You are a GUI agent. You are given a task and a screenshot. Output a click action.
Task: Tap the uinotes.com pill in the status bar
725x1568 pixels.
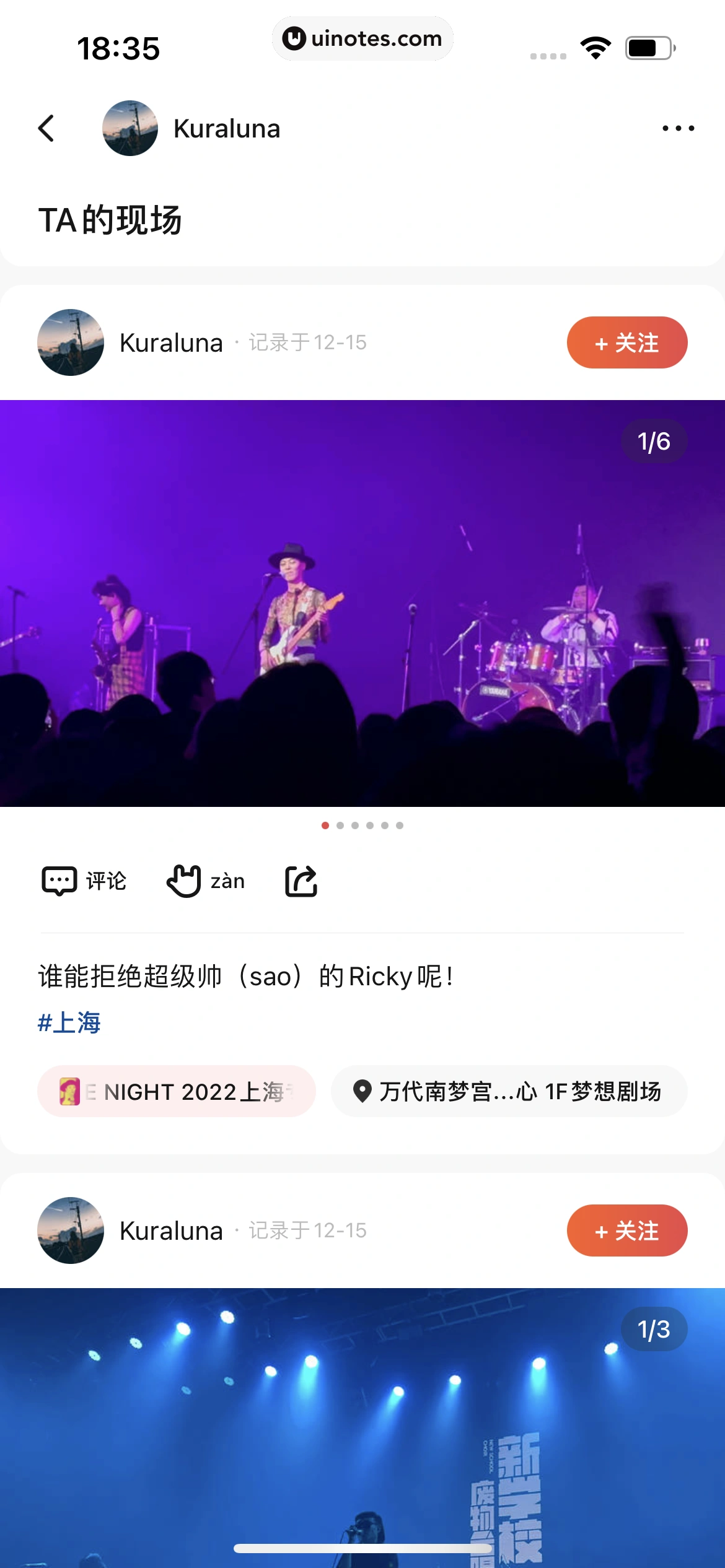[362, 38]
